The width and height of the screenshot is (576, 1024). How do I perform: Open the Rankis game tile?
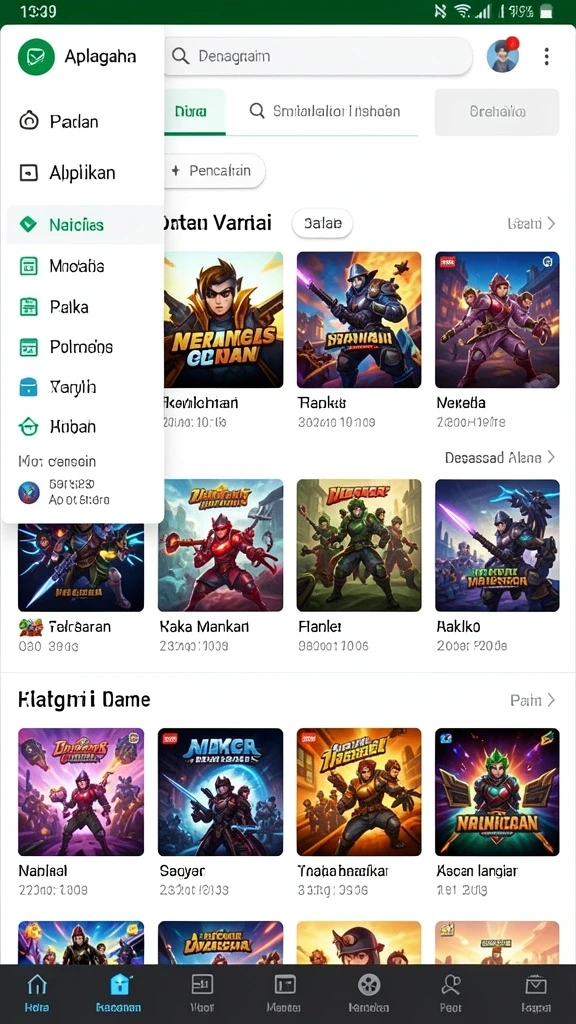359,340
